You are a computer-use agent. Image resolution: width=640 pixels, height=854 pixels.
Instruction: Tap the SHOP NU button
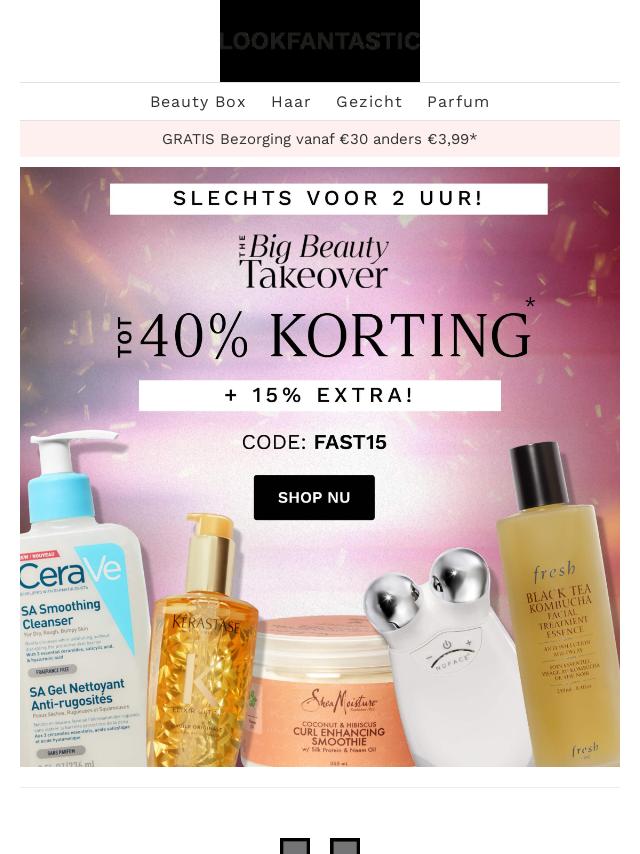coord(314,497)
